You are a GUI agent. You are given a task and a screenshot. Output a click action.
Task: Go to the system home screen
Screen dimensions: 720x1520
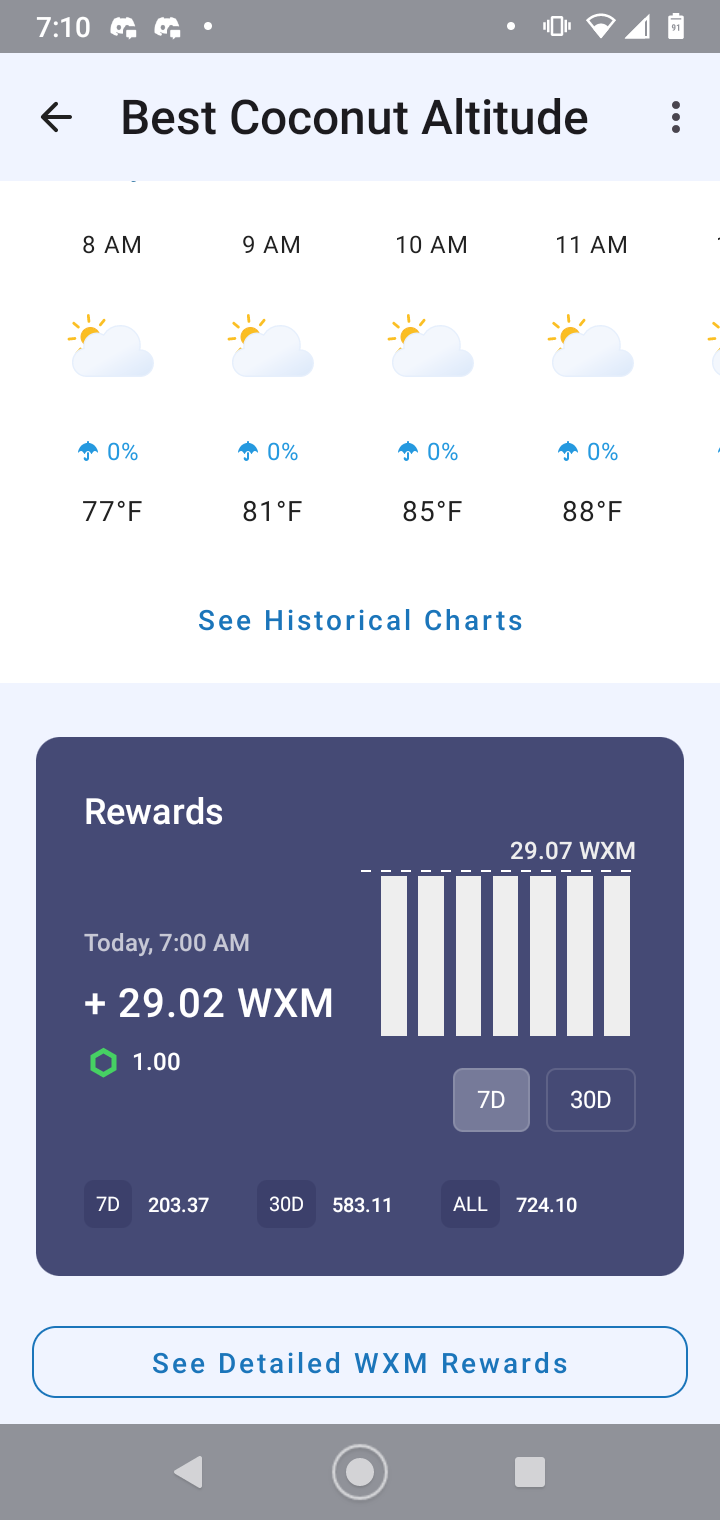pyautogui.click(x=360, y=1472)
